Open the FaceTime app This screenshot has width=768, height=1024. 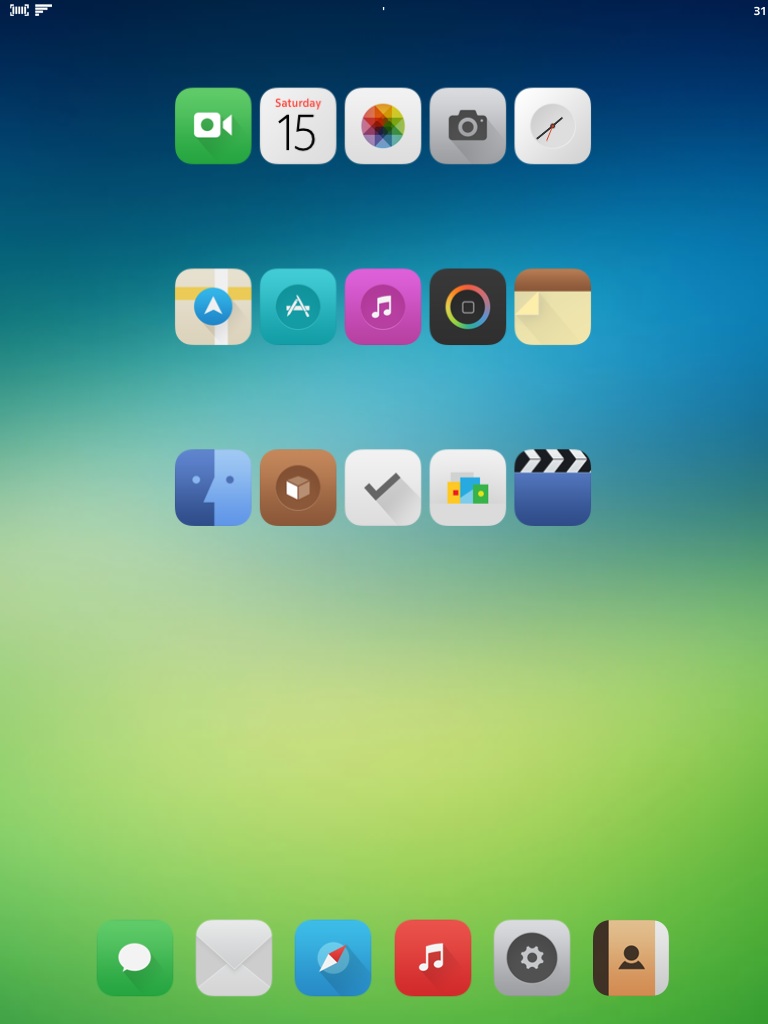(x=213, y=126)
